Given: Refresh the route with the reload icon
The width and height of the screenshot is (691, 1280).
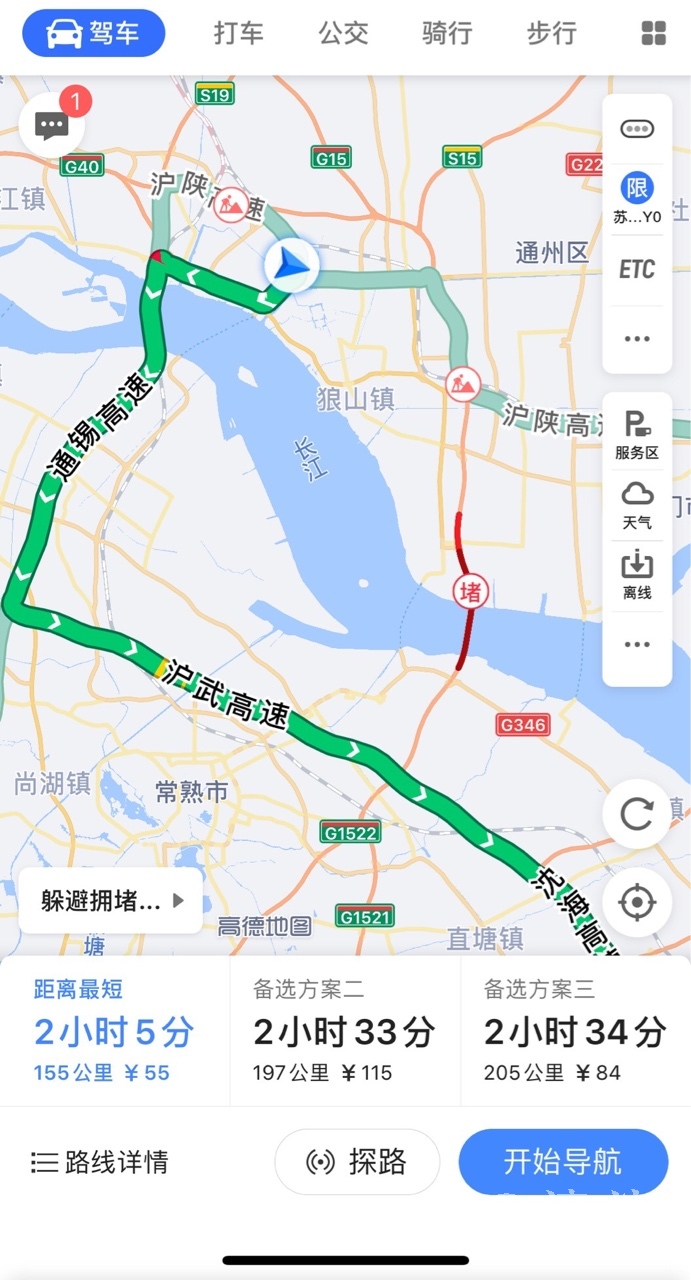Looking at the screenshot, I should [x=637, y=814].
